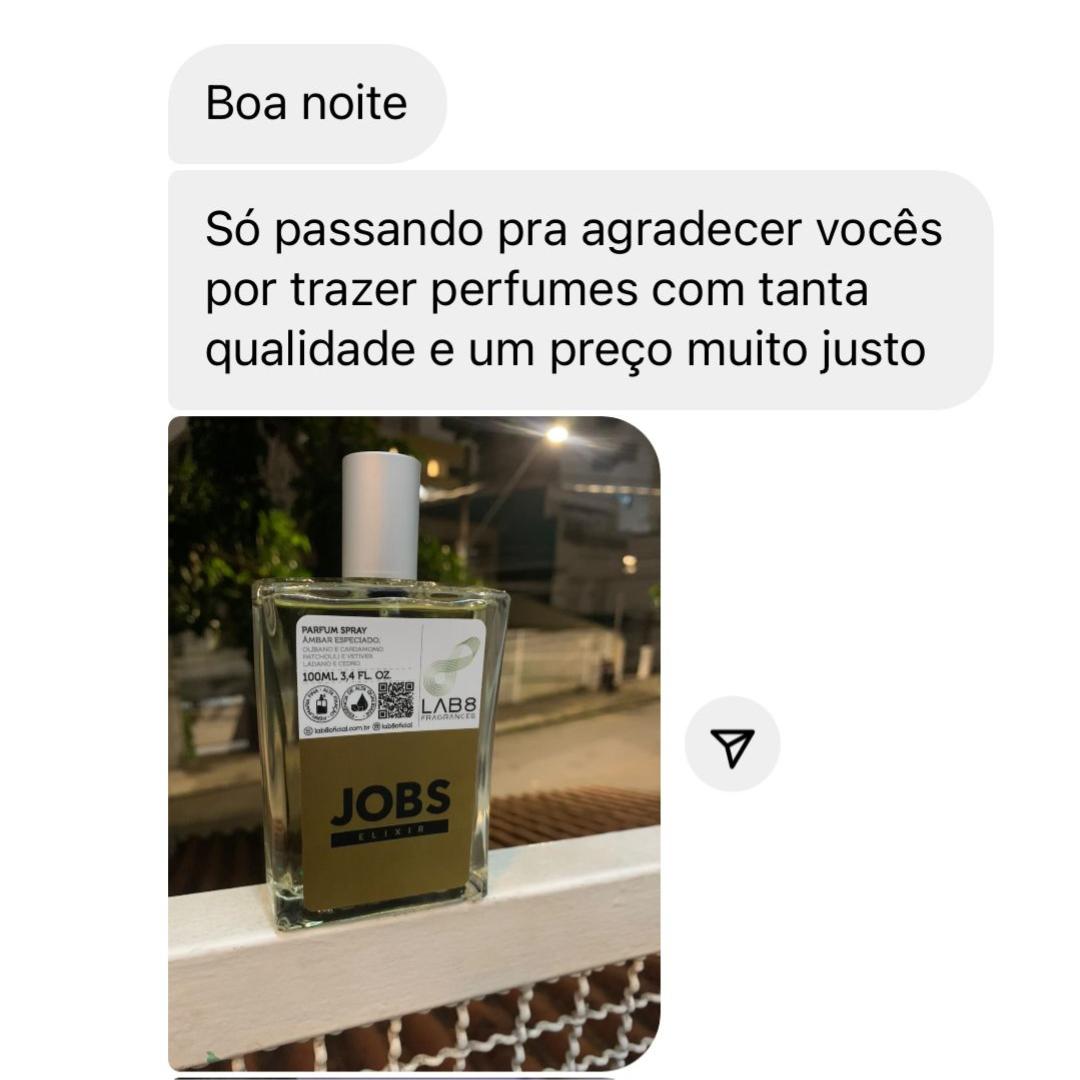Open the JOBS Elixir perfume photo

tap(413, 742)
